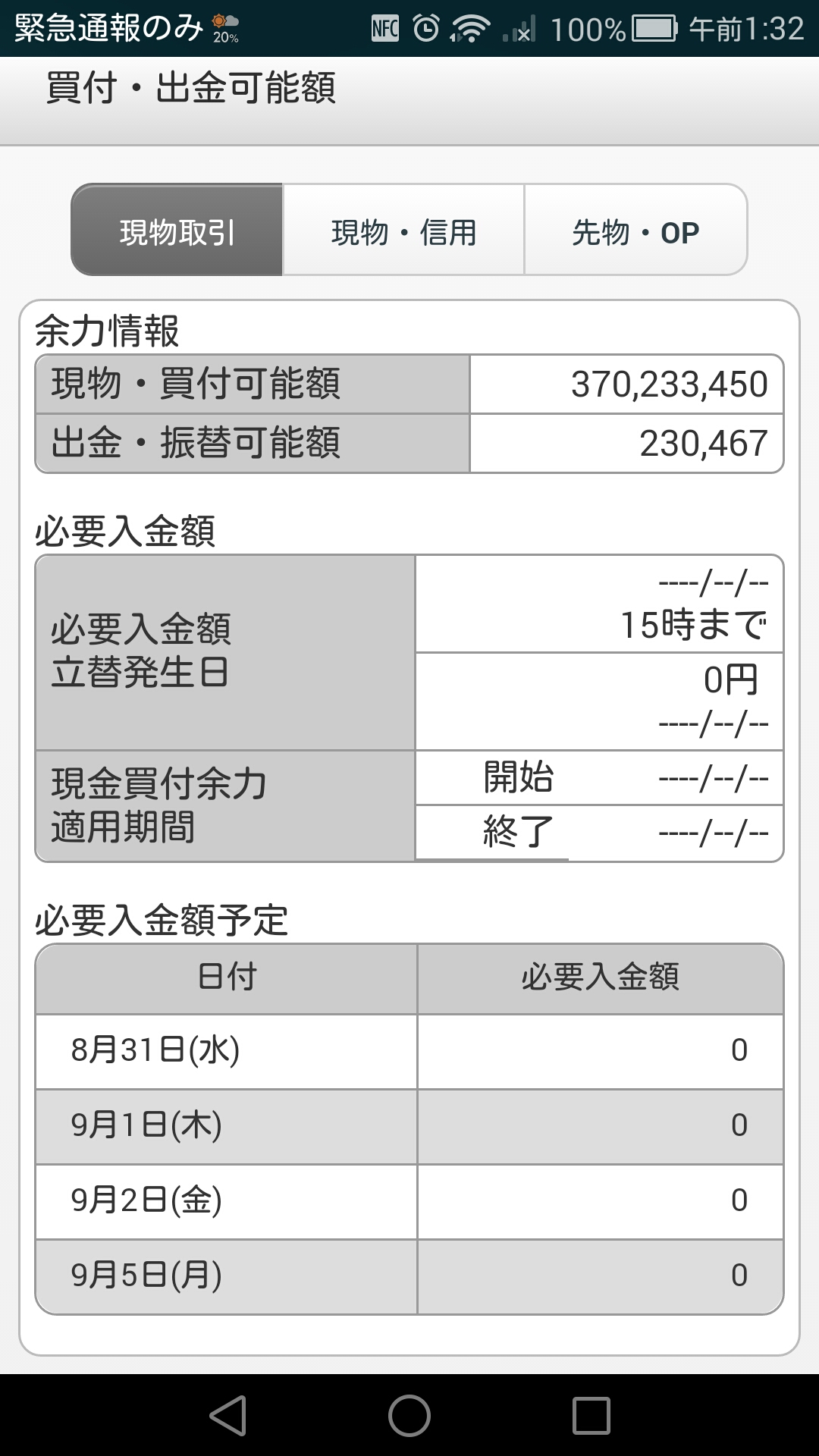Switch to the 現物・信用 tab
Screen dimensions: 819x1456
point(403,230)
